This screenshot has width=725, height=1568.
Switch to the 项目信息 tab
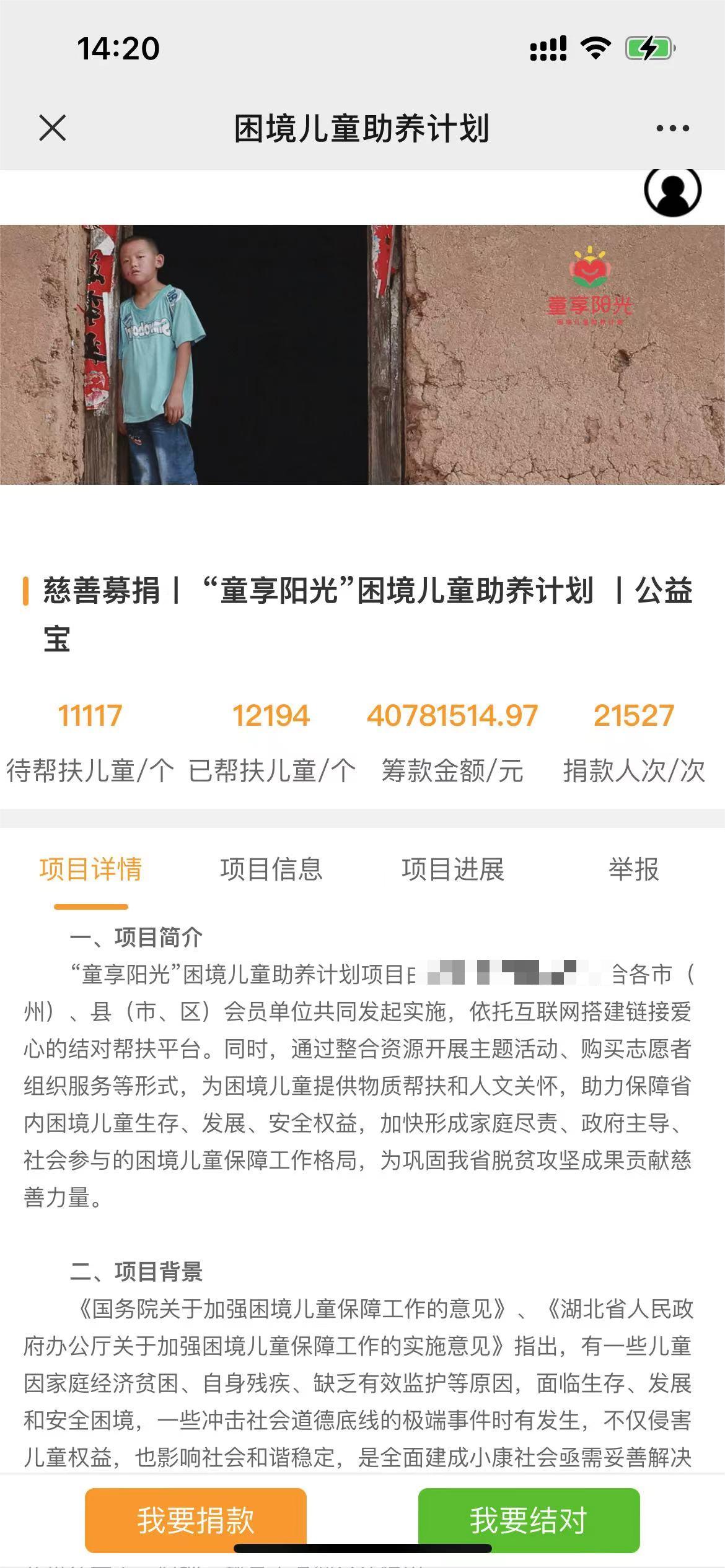point(271,869)
